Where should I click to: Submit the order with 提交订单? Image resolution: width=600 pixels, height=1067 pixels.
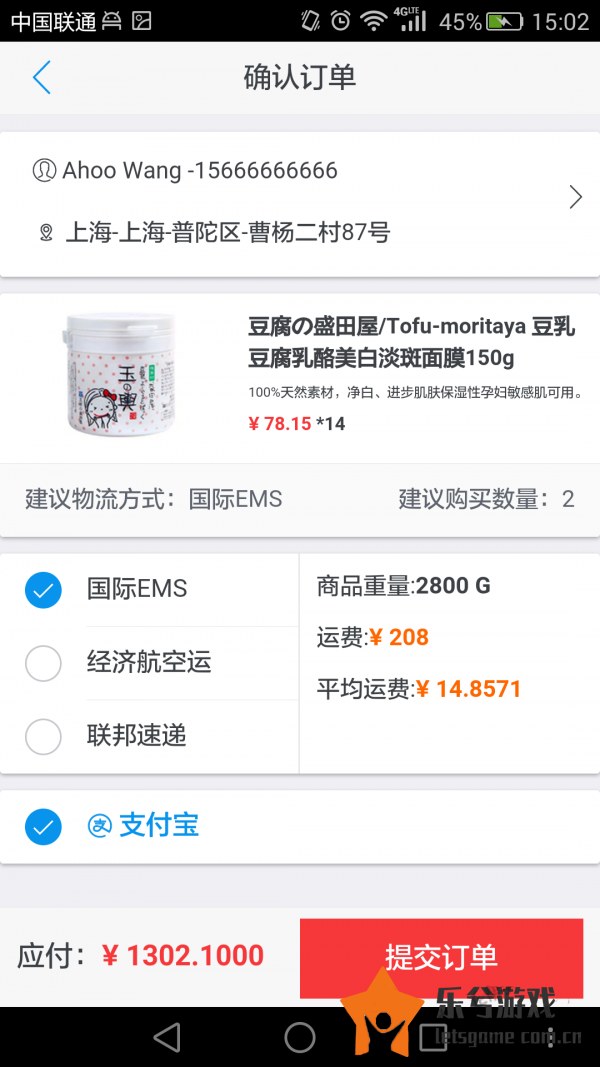(x=441, y=957)
